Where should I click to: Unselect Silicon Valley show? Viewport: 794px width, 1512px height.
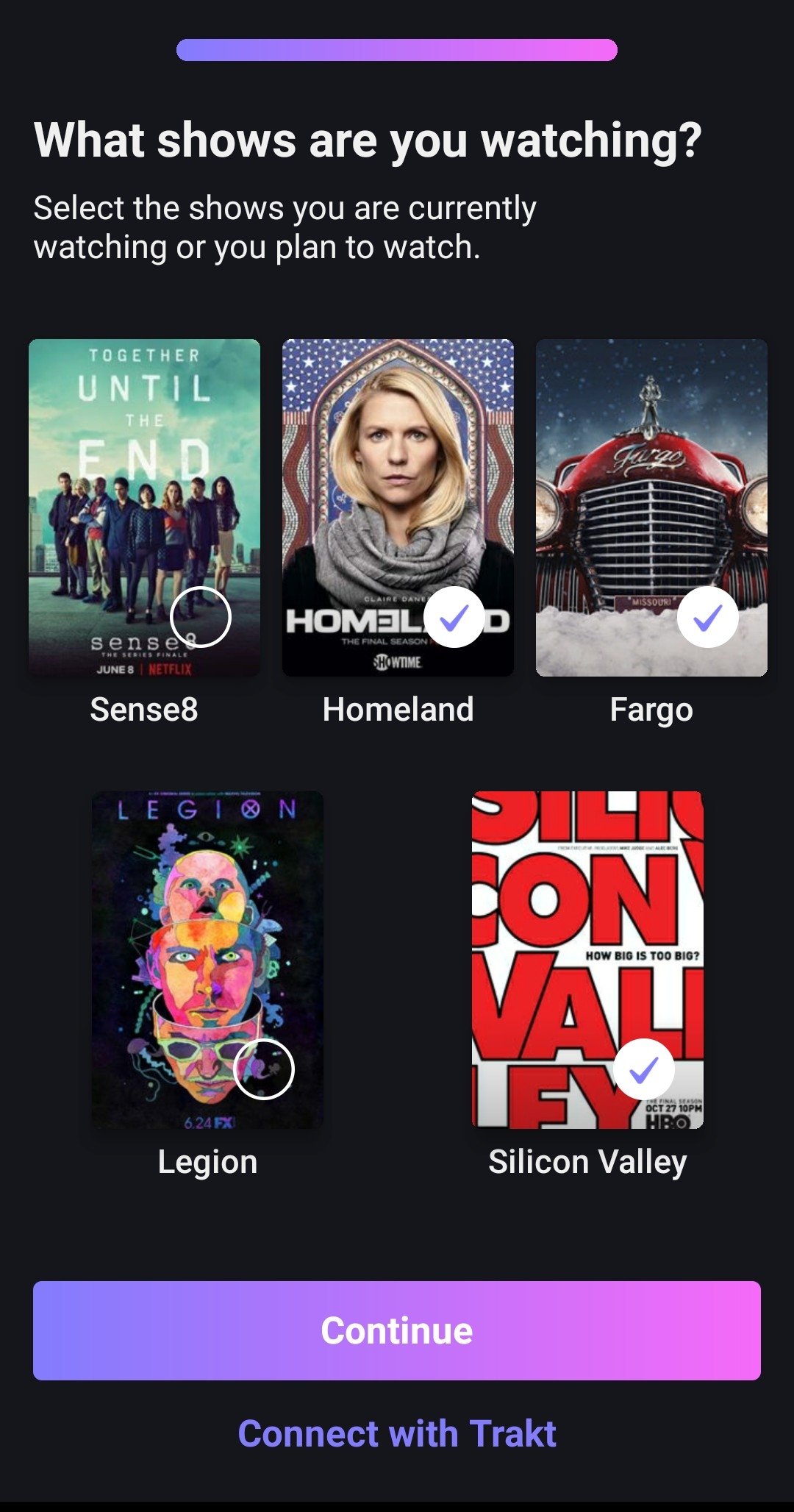pyautogui.click(x=643, y=1069)
